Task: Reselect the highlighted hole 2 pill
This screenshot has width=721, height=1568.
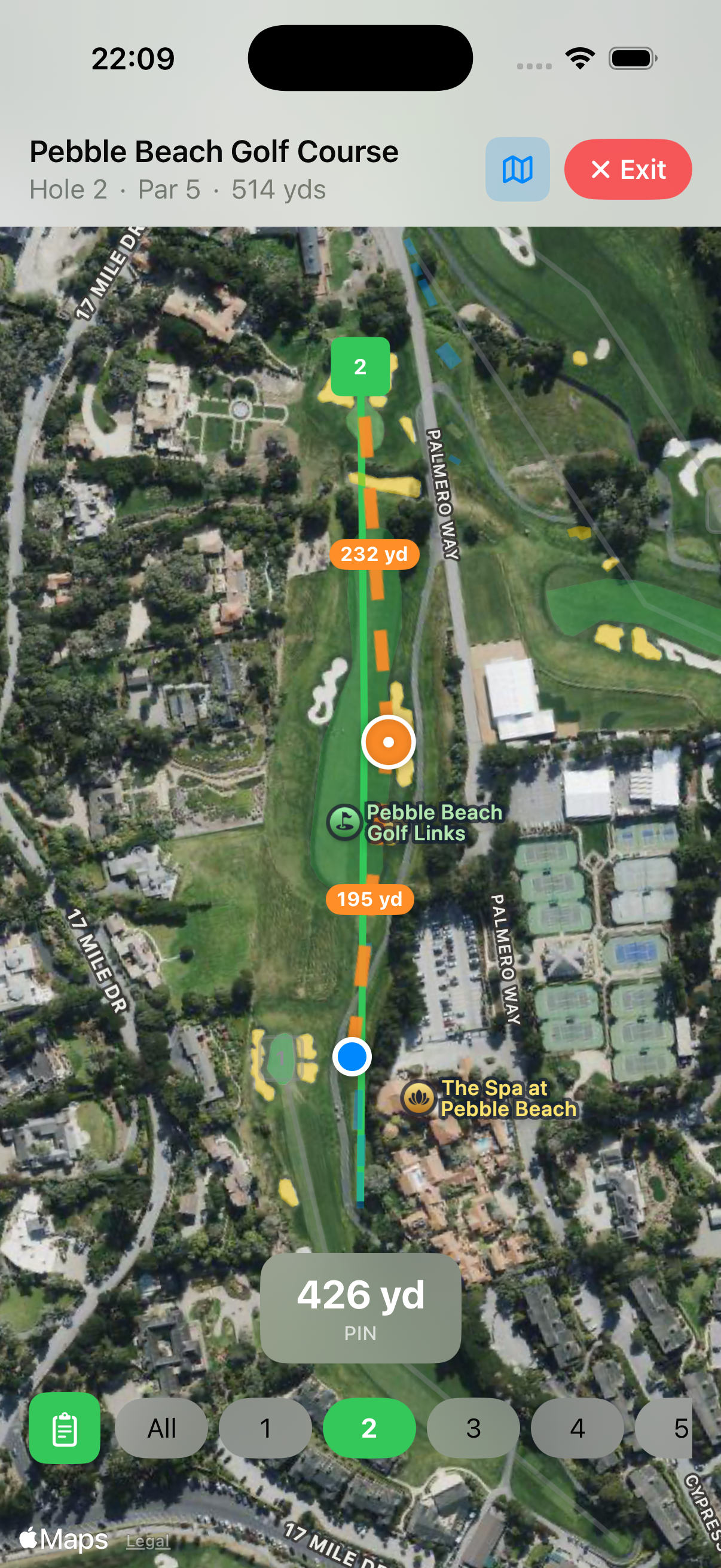Action: pos(369,1428)
